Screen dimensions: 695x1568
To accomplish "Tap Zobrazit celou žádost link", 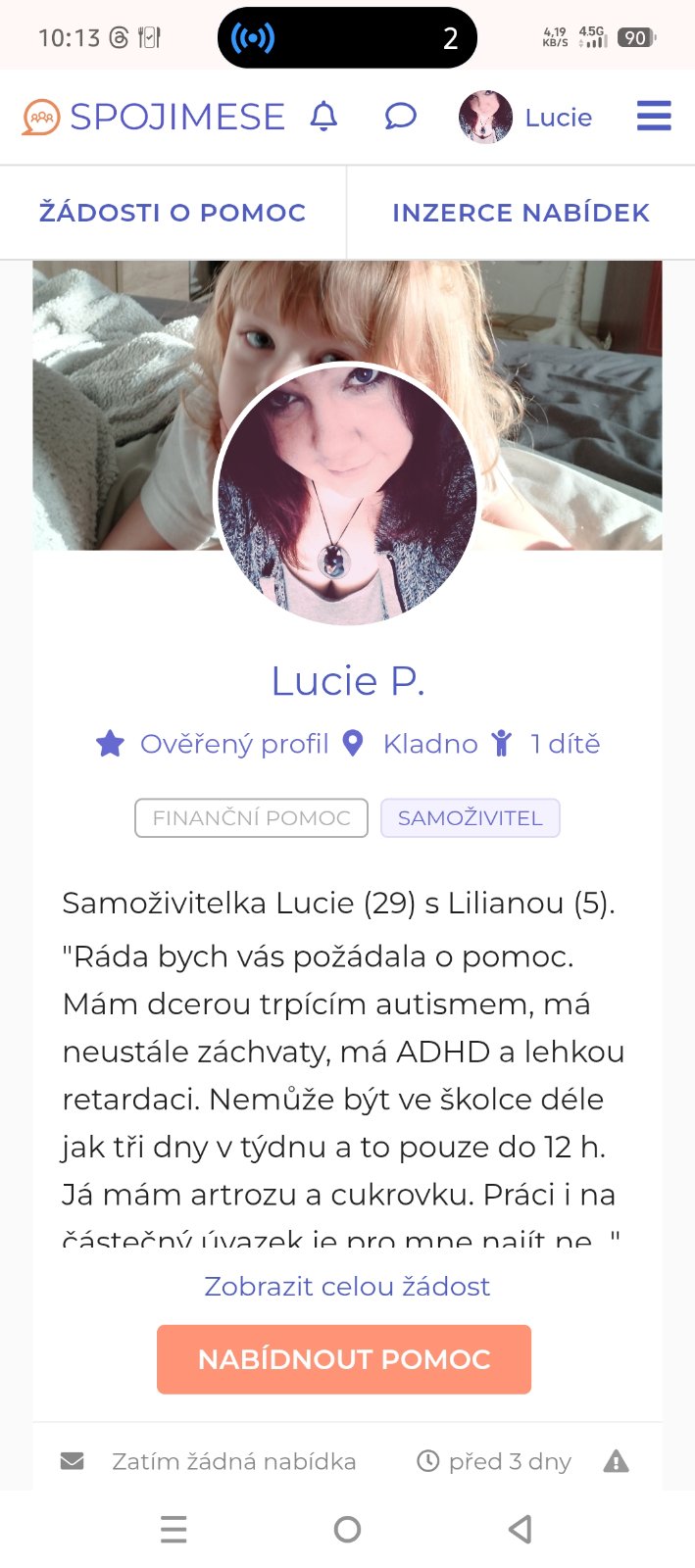I will [347, 1286].
